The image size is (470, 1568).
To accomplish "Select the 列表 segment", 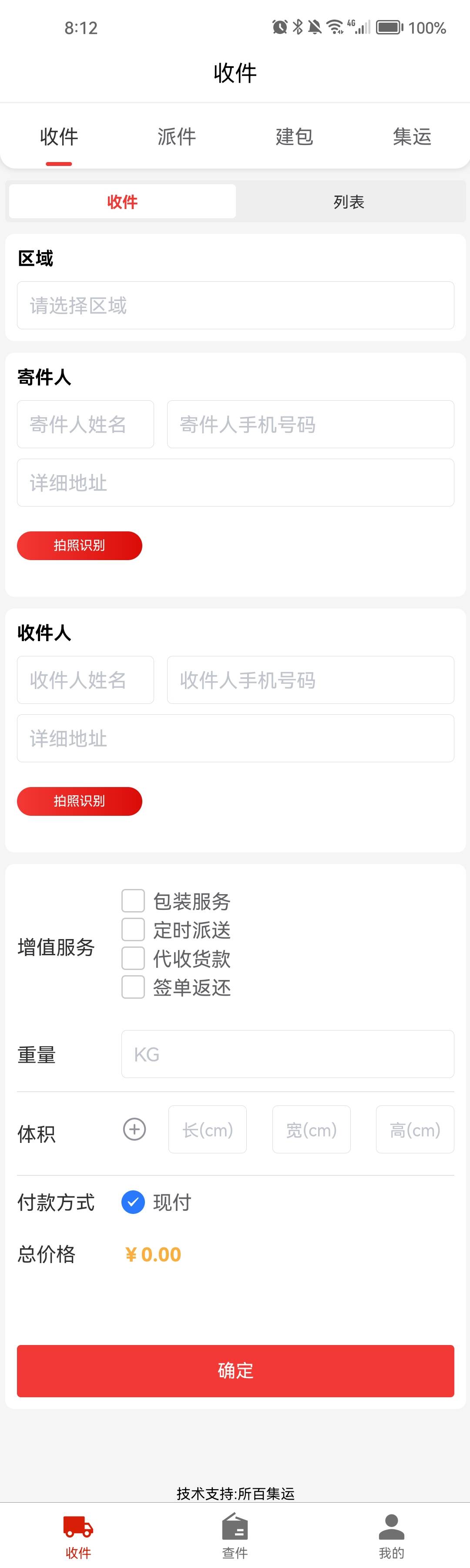I will pyautogui.click(x=349, y=202).
